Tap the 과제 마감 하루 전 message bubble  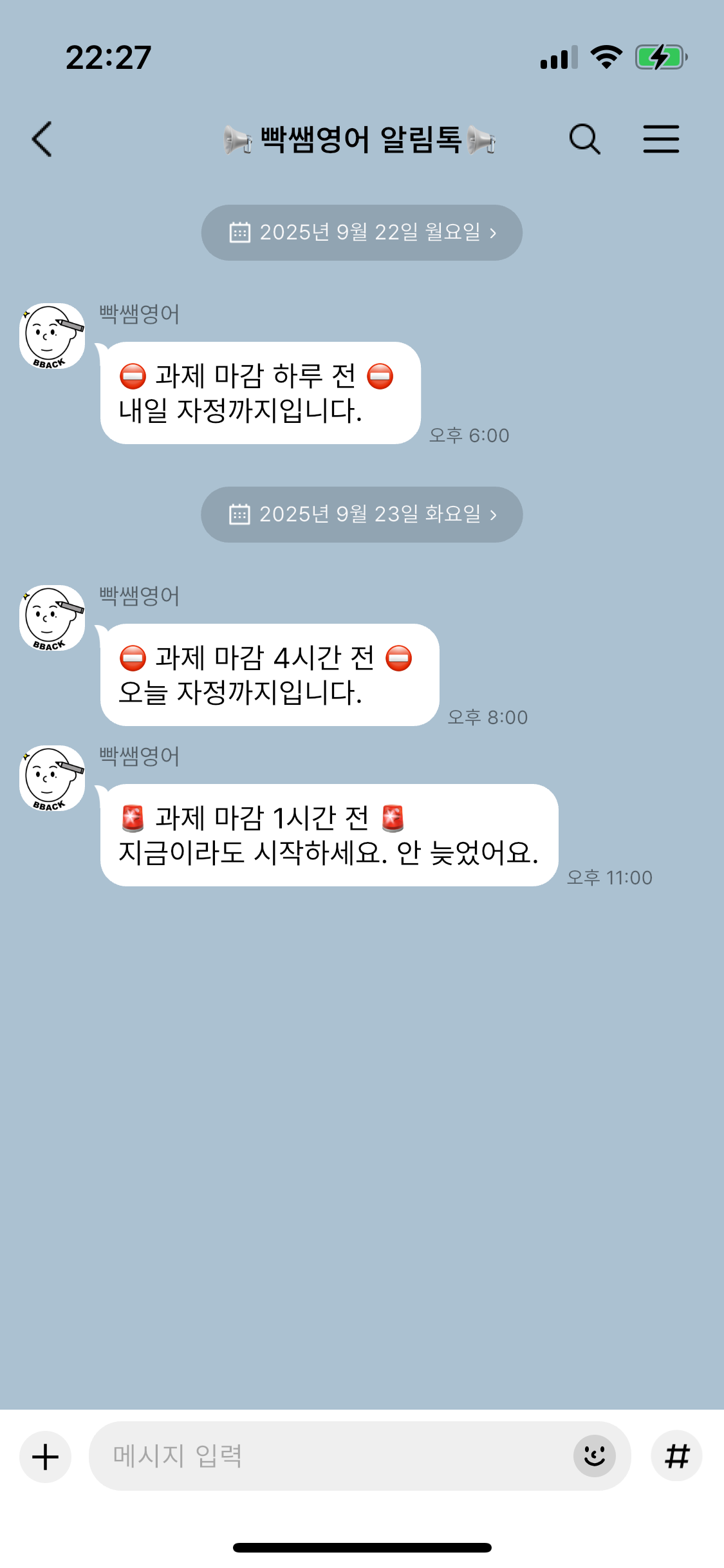click(x=257, y=395)
